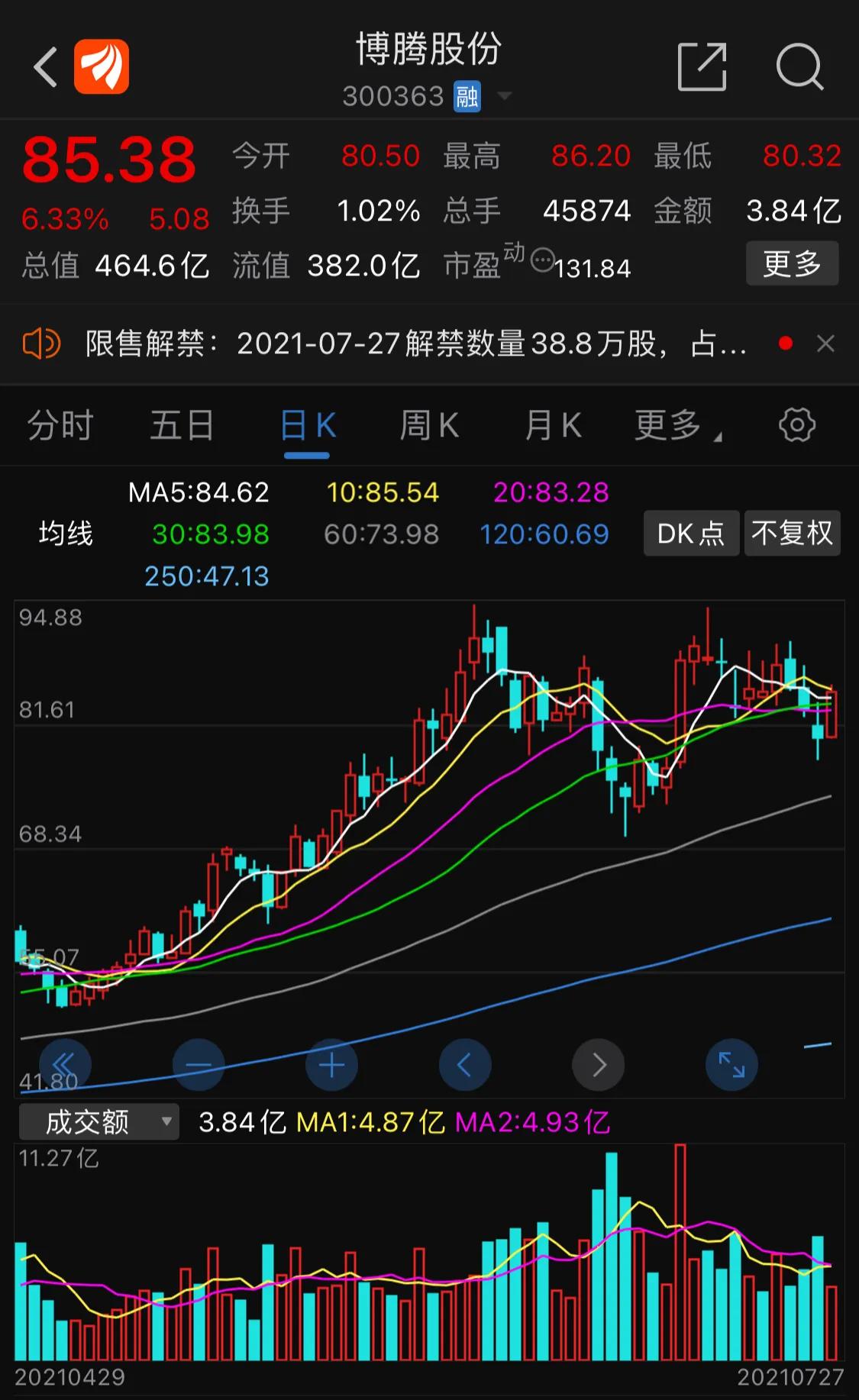Switch to the 月K chart tab
Viewport: 859px width, 1400px height.
[553, 426]
